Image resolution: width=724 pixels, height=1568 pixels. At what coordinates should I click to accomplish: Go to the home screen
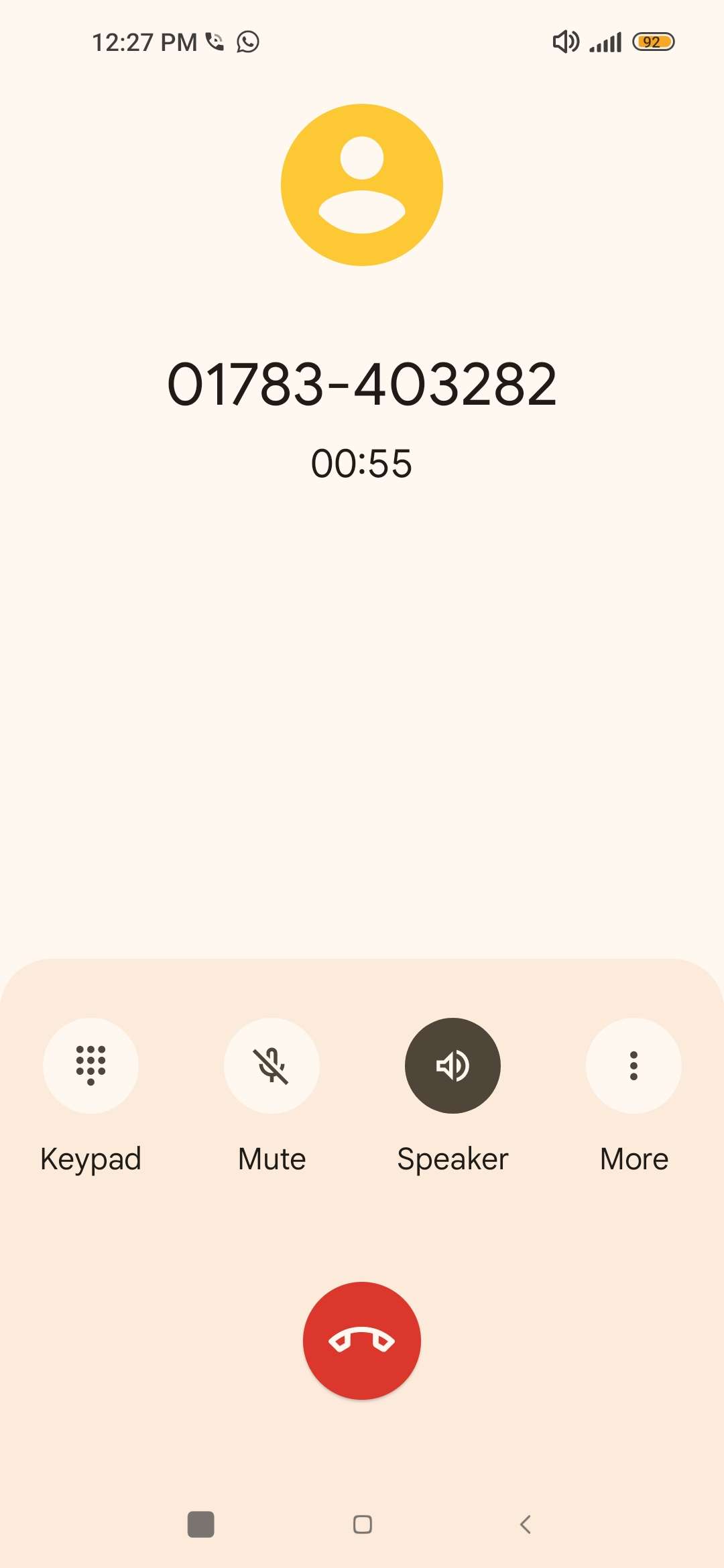(362, 1524)
